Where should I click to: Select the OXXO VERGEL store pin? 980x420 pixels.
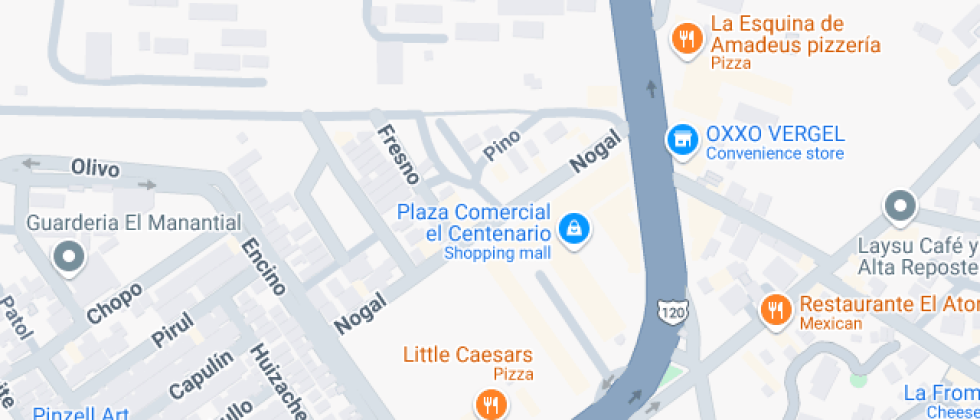(683, 140)
